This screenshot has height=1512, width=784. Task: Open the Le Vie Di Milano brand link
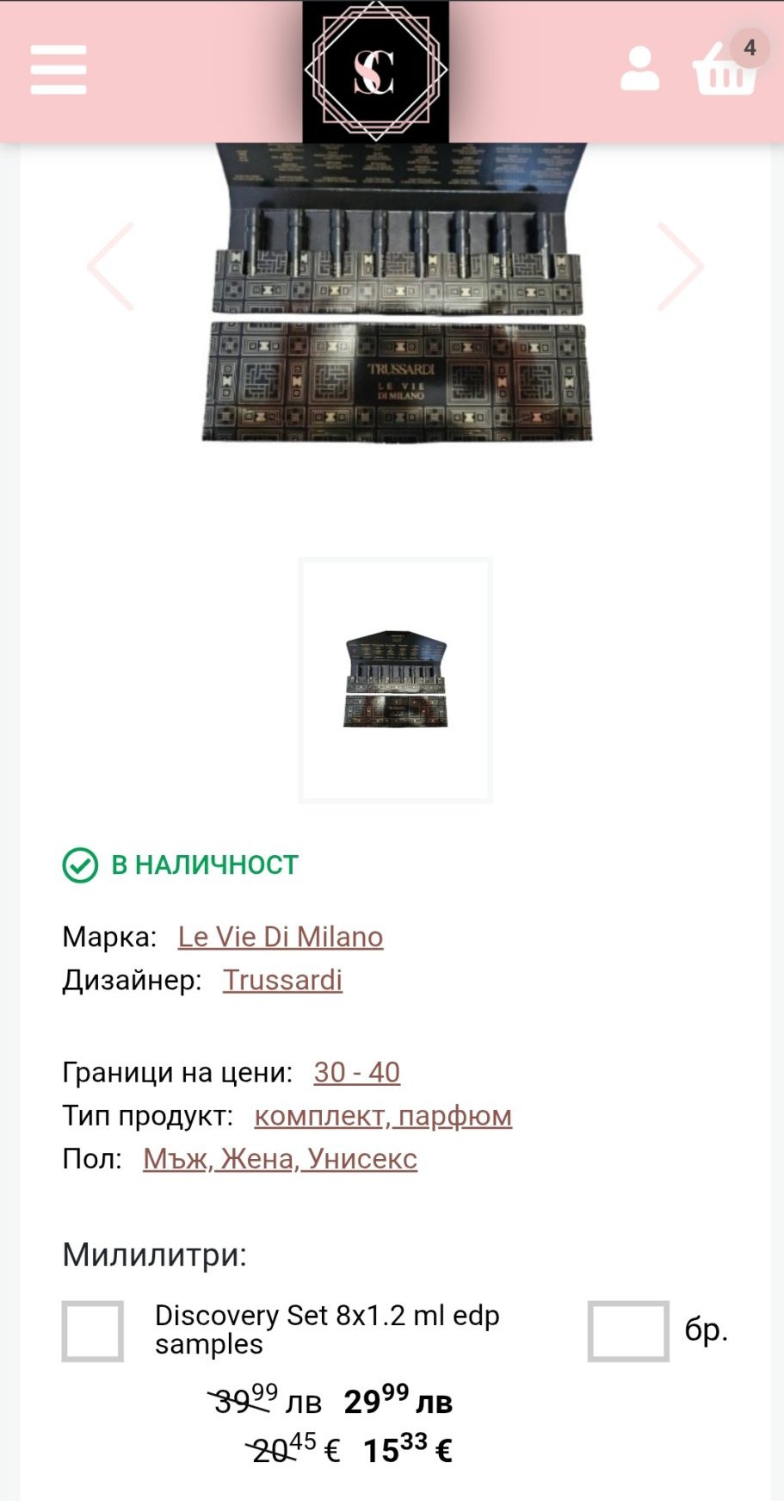(x=280, y=937)
